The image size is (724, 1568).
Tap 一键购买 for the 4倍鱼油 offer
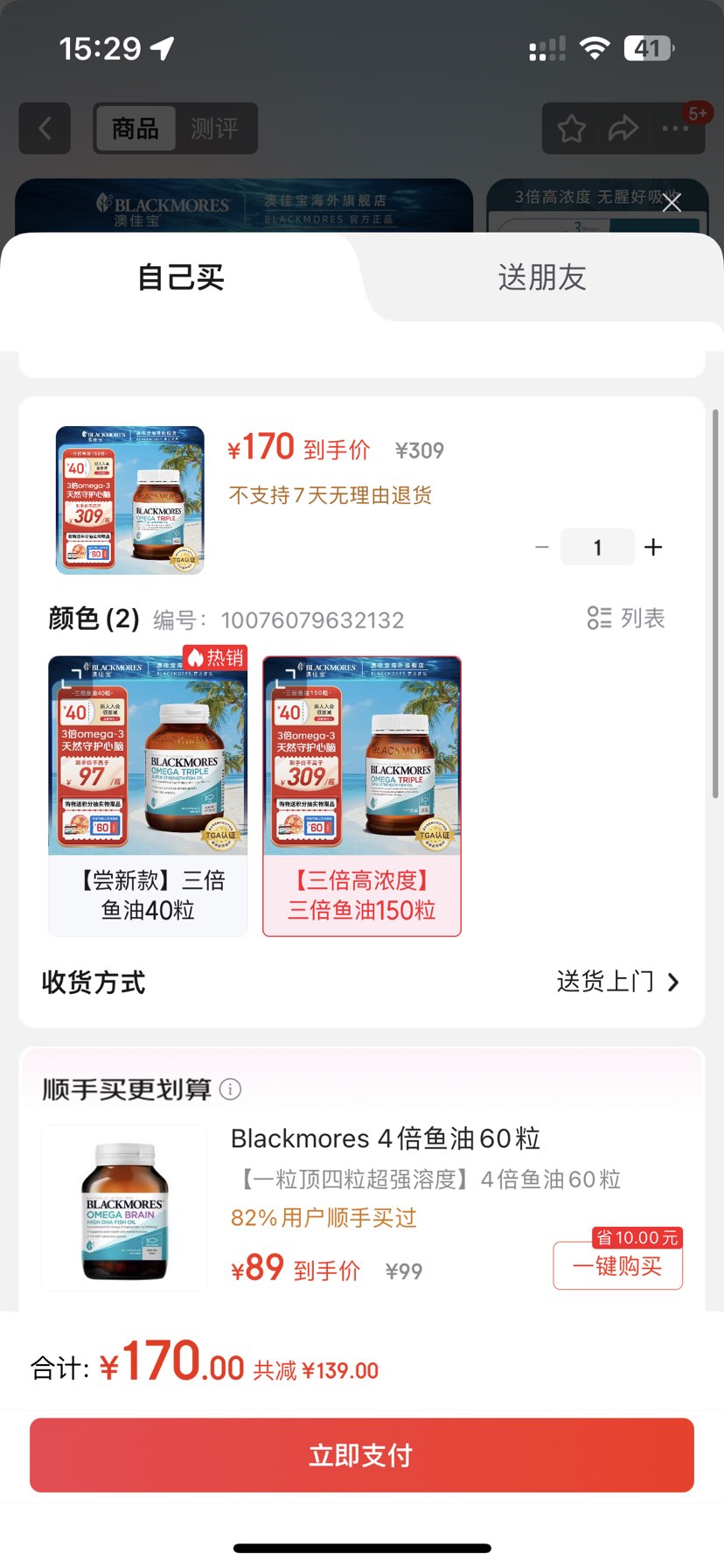click(617, 1265)
